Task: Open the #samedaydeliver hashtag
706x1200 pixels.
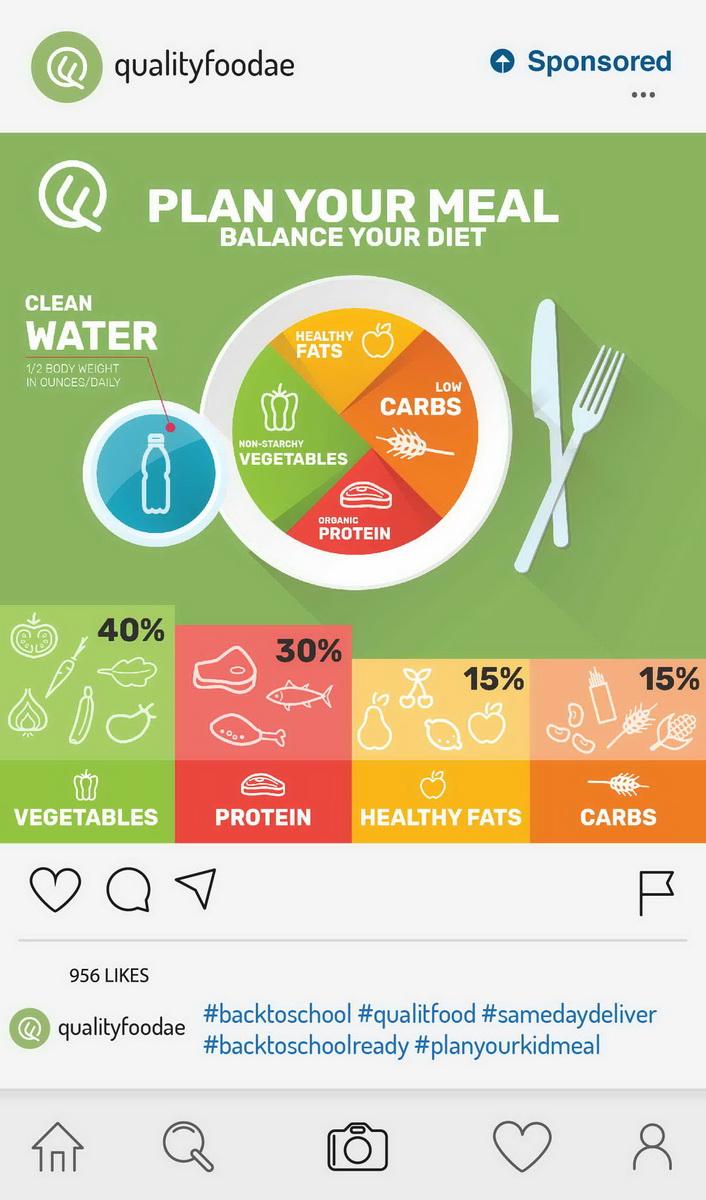Action: point(569,1014)
